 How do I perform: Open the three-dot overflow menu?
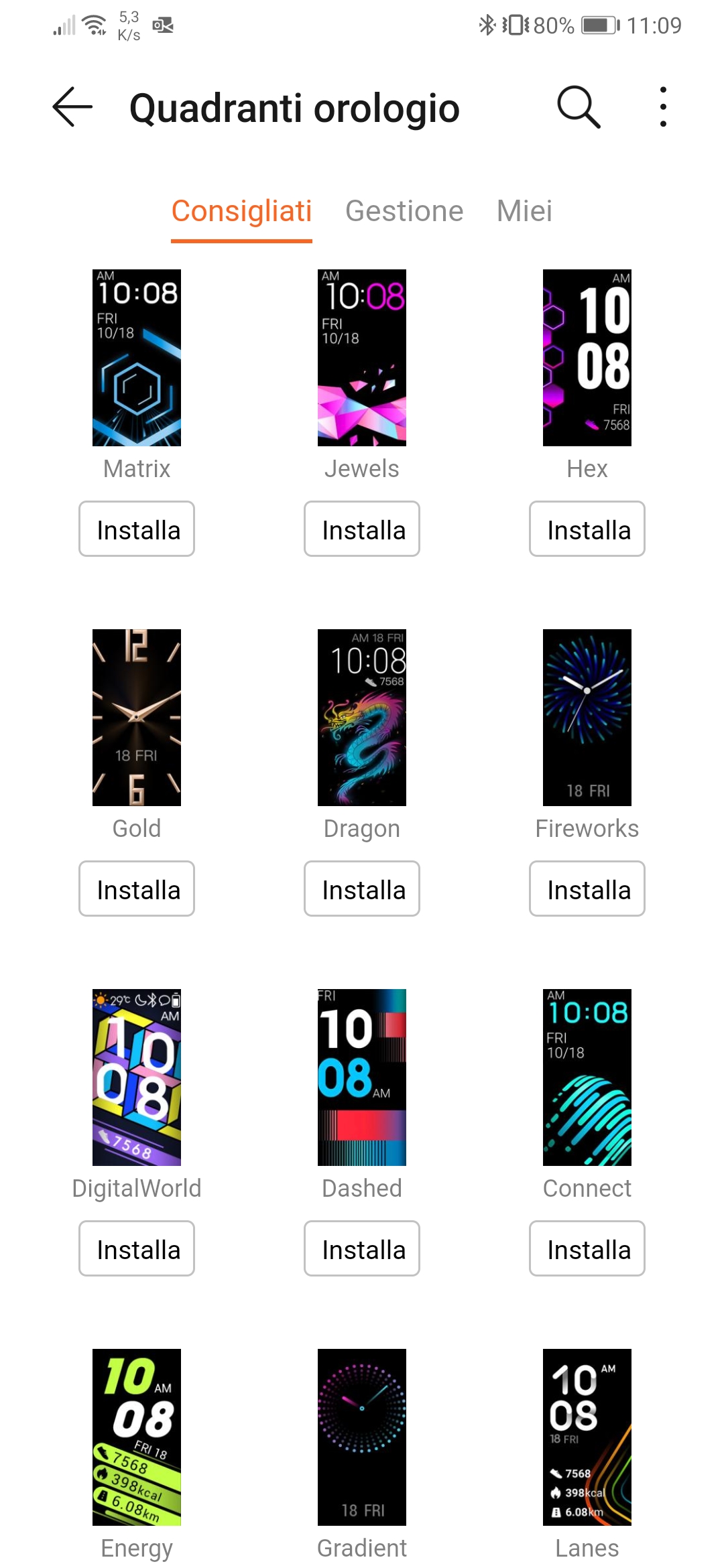[663, 107]
